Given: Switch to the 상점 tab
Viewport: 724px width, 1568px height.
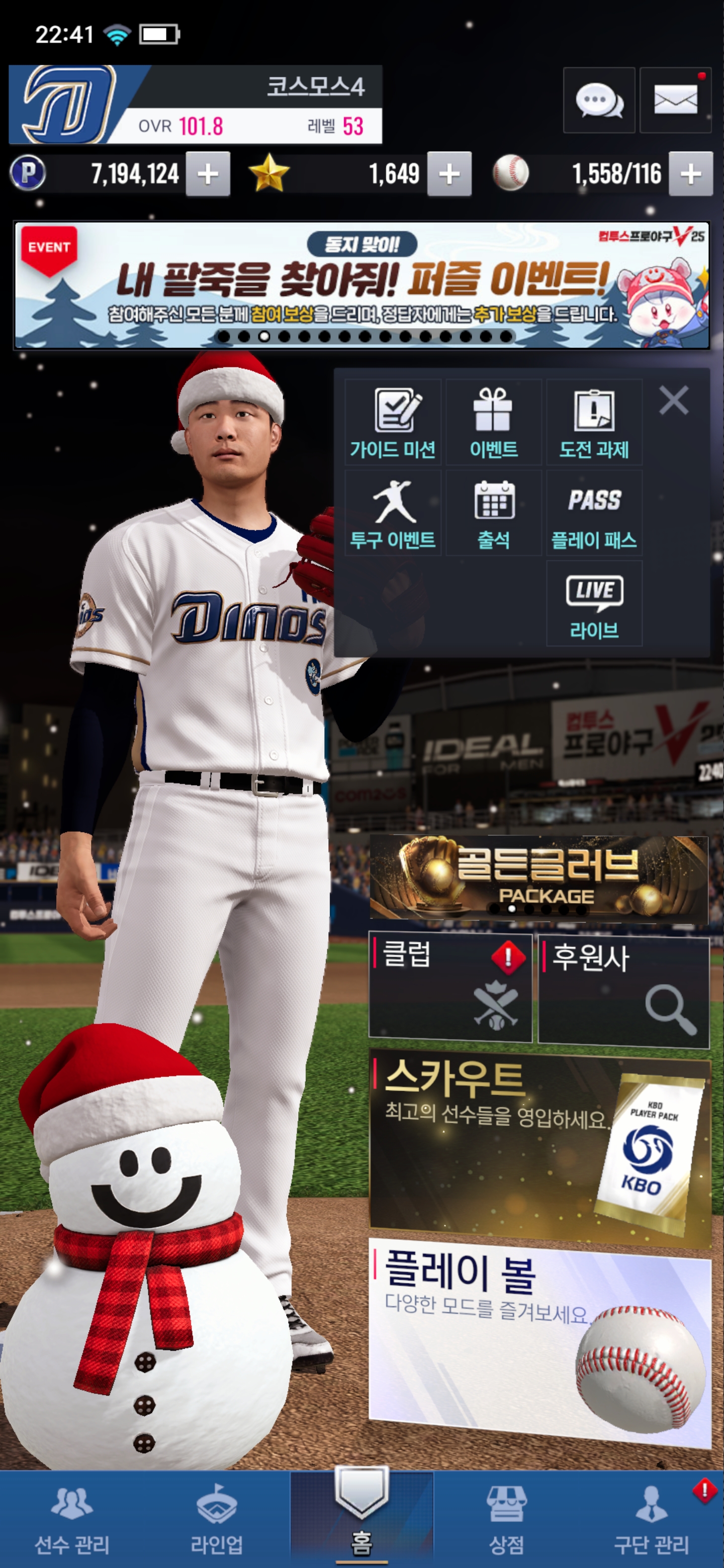Looking at the screenshot, I should (506, 1519).
